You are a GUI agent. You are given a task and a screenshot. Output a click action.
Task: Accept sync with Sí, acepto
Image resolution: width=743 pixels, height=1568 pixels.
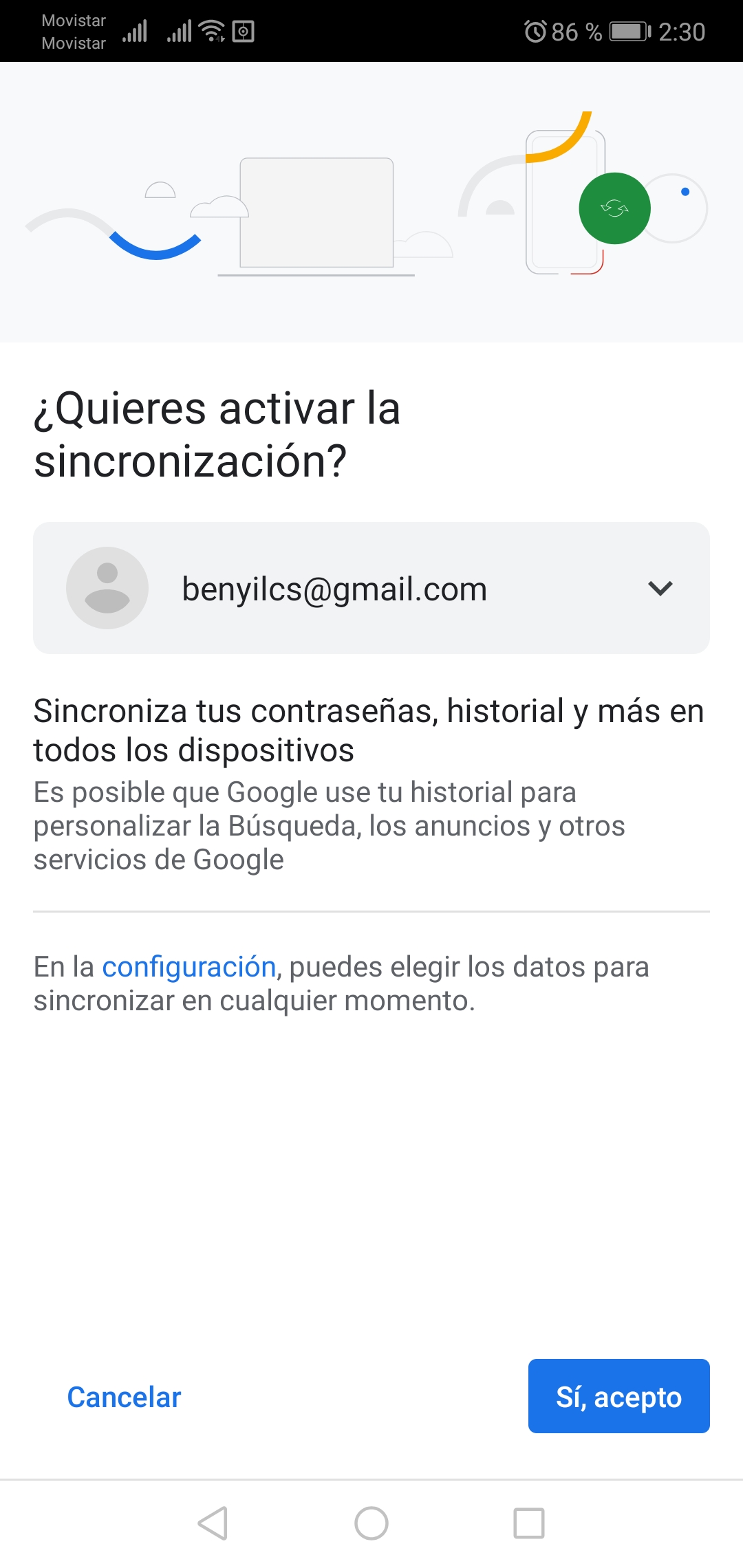click(618, 1396)
